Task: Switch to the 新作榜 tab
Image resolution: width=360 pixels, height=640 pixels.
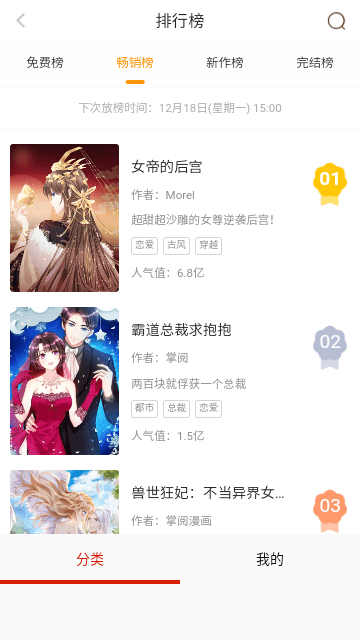Action: 225,62
